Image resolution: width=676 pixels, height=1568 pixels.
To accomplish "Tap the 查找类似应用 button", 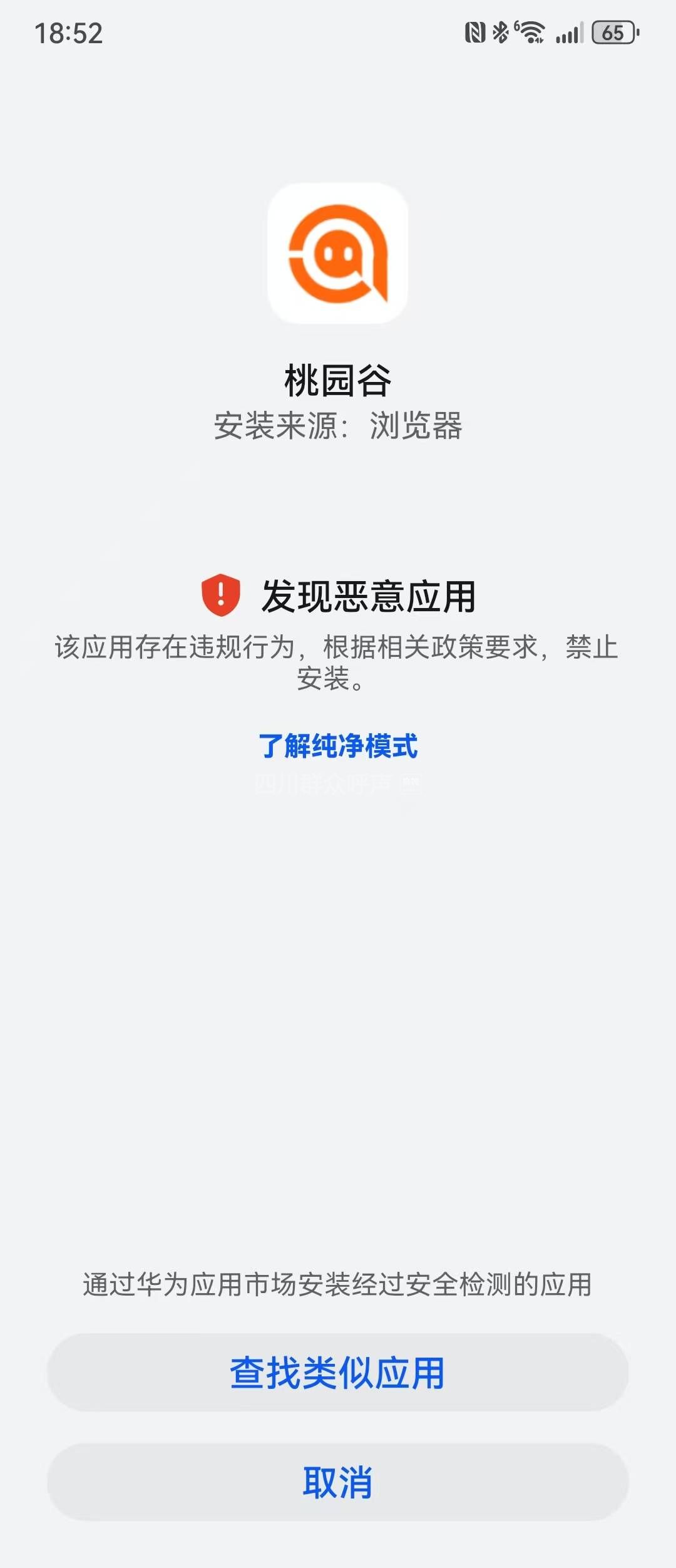I will tap(338, 1372).
